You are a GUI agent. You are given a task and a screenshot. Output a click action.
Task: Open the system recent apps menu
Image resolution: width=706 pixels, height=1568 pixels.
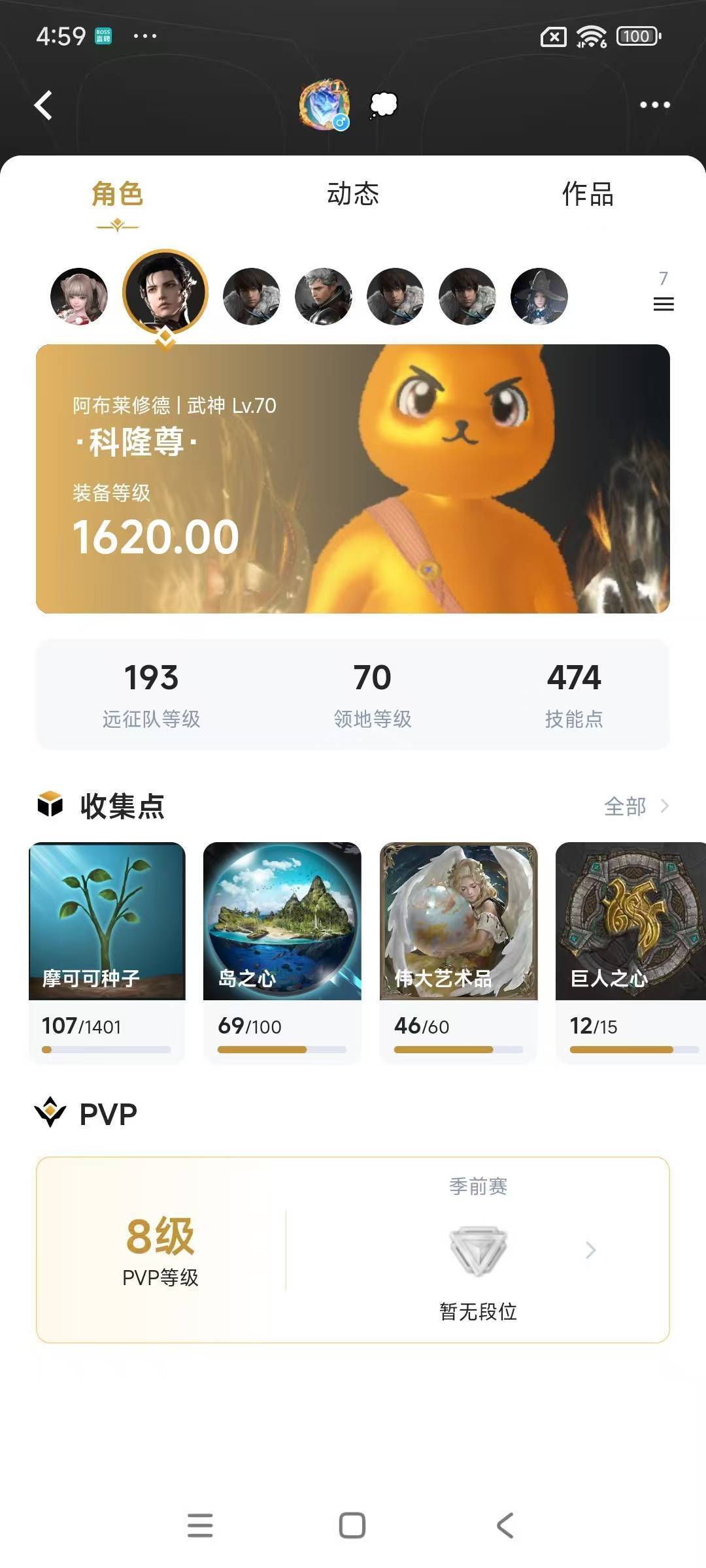pyautogui.click(x=200, y=1526)
